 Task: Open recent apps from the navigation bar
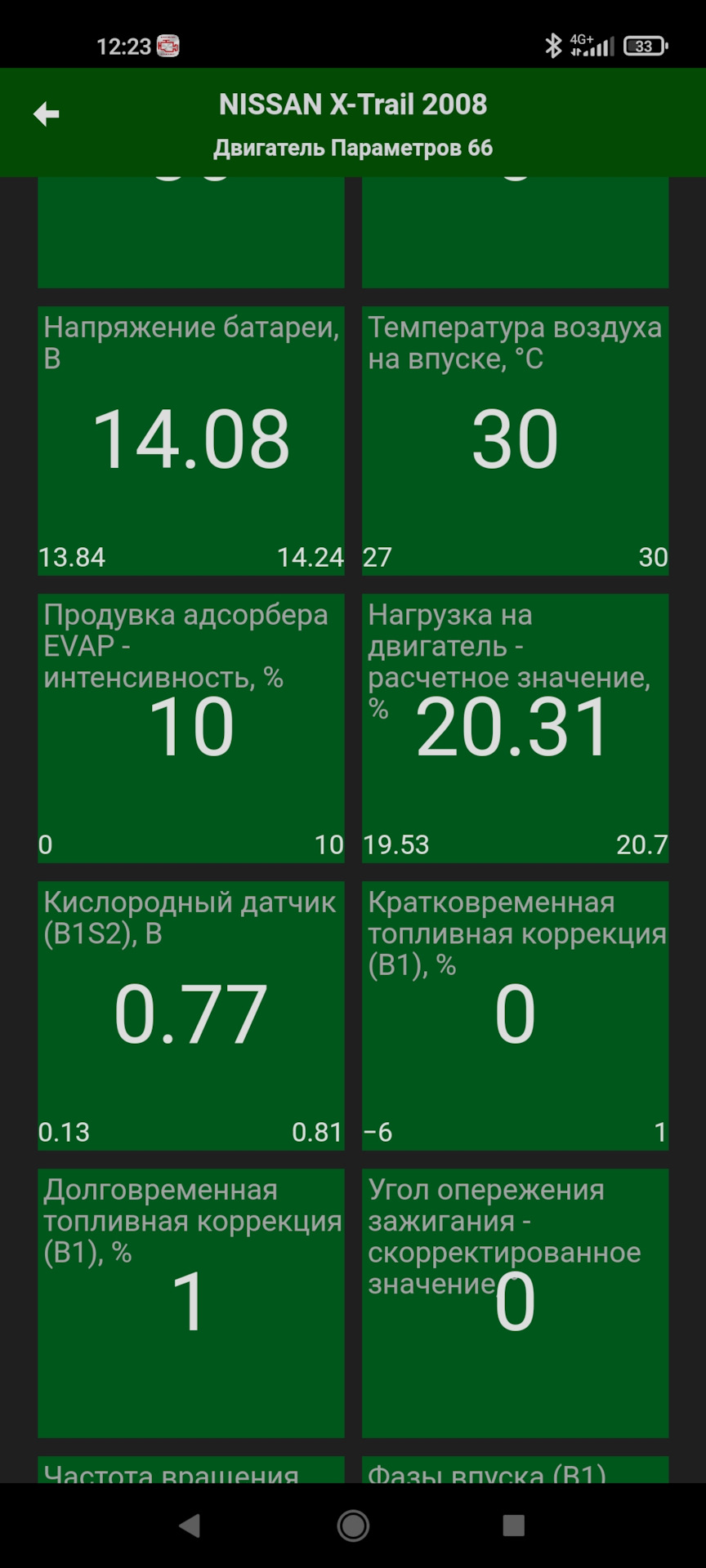pyautogui.click(x=513, y=1525)
